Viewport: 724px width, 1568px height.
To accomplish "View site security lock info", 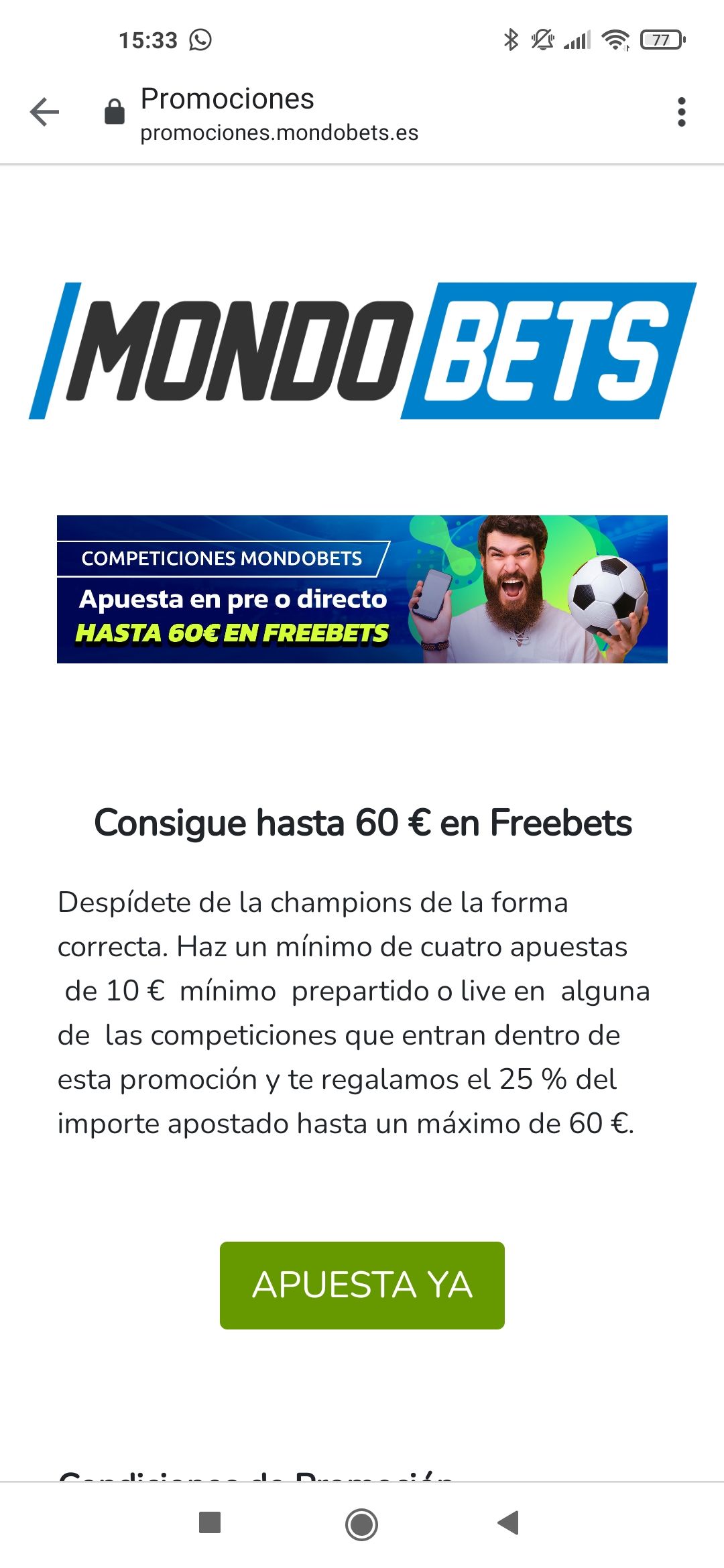I will coord(115,112).
